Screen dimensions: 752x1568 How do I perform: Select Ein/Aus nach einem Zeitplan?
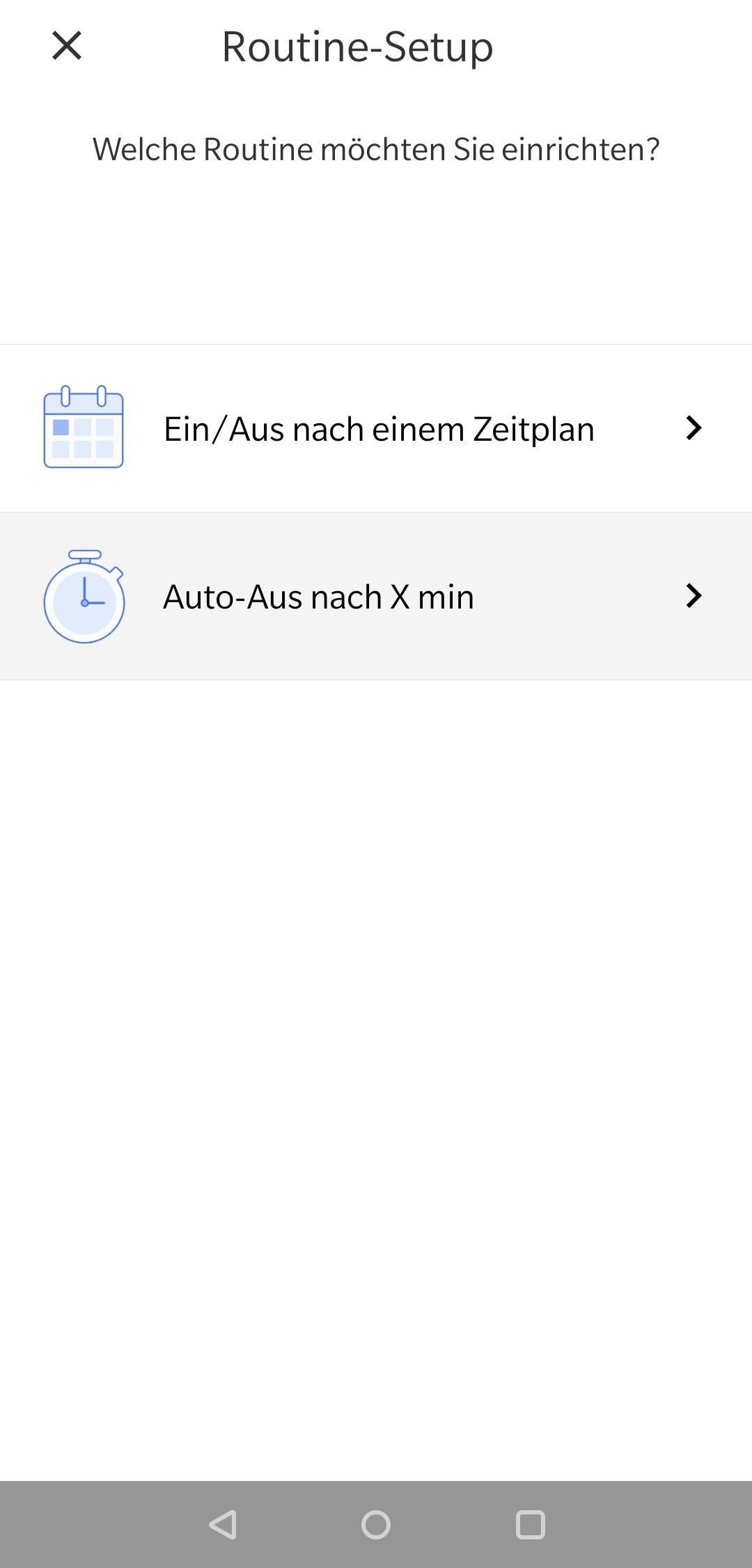click(376, 428)
